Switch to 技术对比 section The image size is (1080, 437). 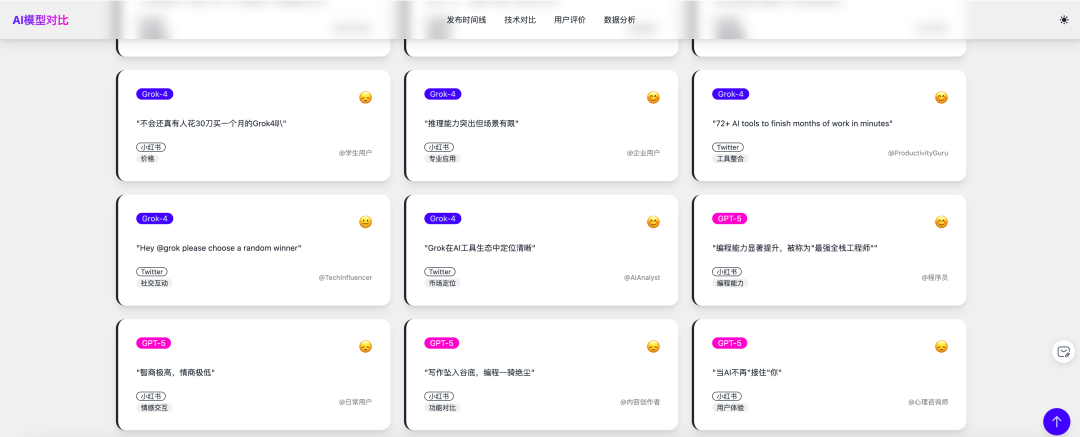click(x=520, y=20)
